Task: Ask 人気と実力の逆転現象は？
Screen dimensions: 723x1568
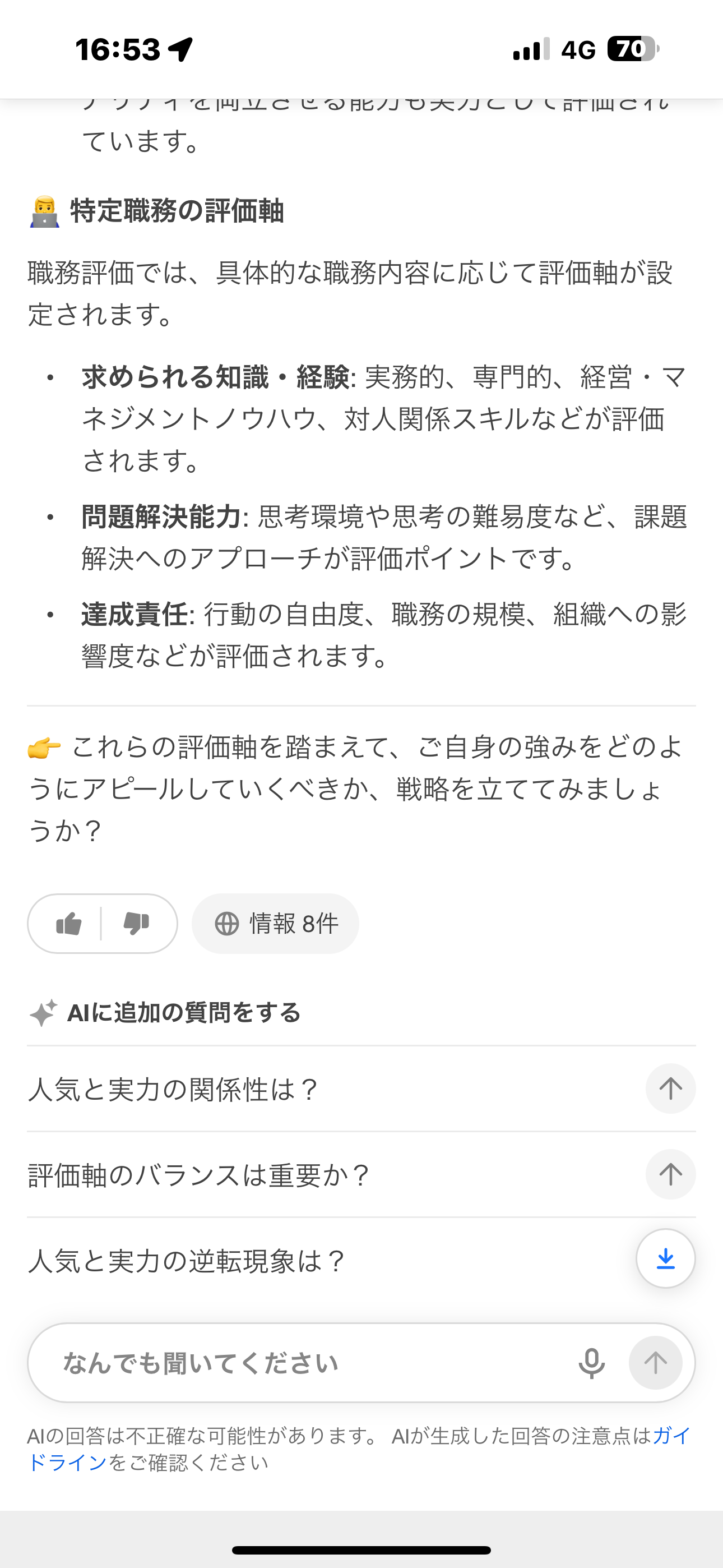Action: (186, 1261)
